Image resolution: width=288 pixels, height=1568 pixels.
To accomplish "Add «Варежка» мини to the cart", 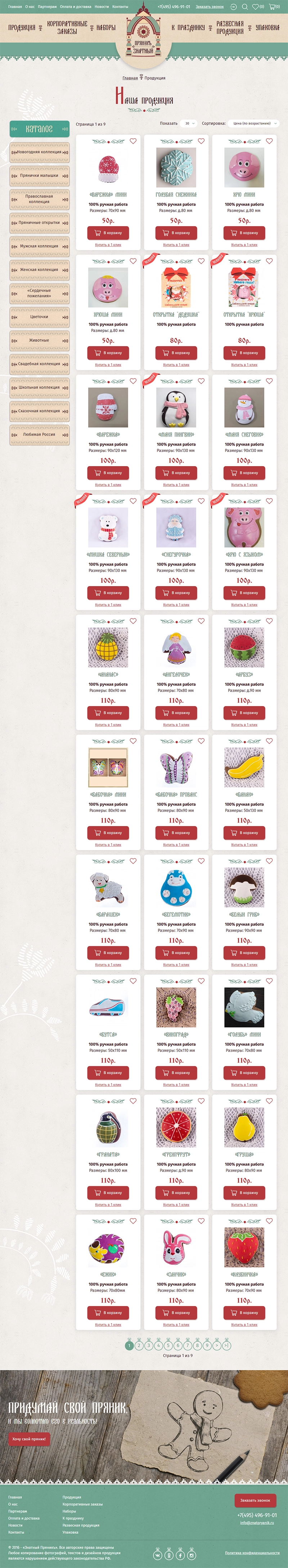I will [108, 233].
